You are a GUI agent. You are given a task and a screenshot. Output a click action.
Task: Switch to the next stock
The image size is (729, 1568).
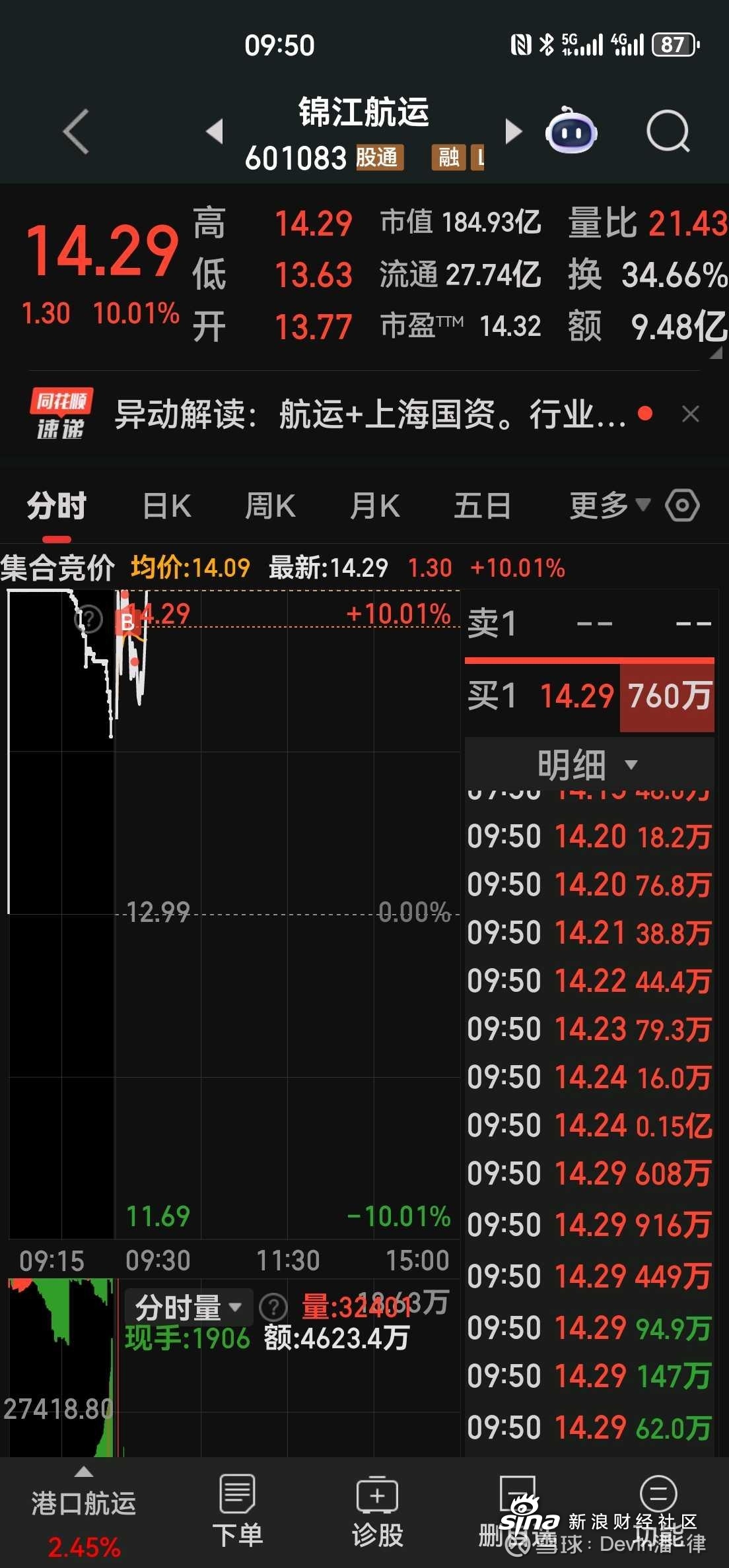click(x=513, y=131)
